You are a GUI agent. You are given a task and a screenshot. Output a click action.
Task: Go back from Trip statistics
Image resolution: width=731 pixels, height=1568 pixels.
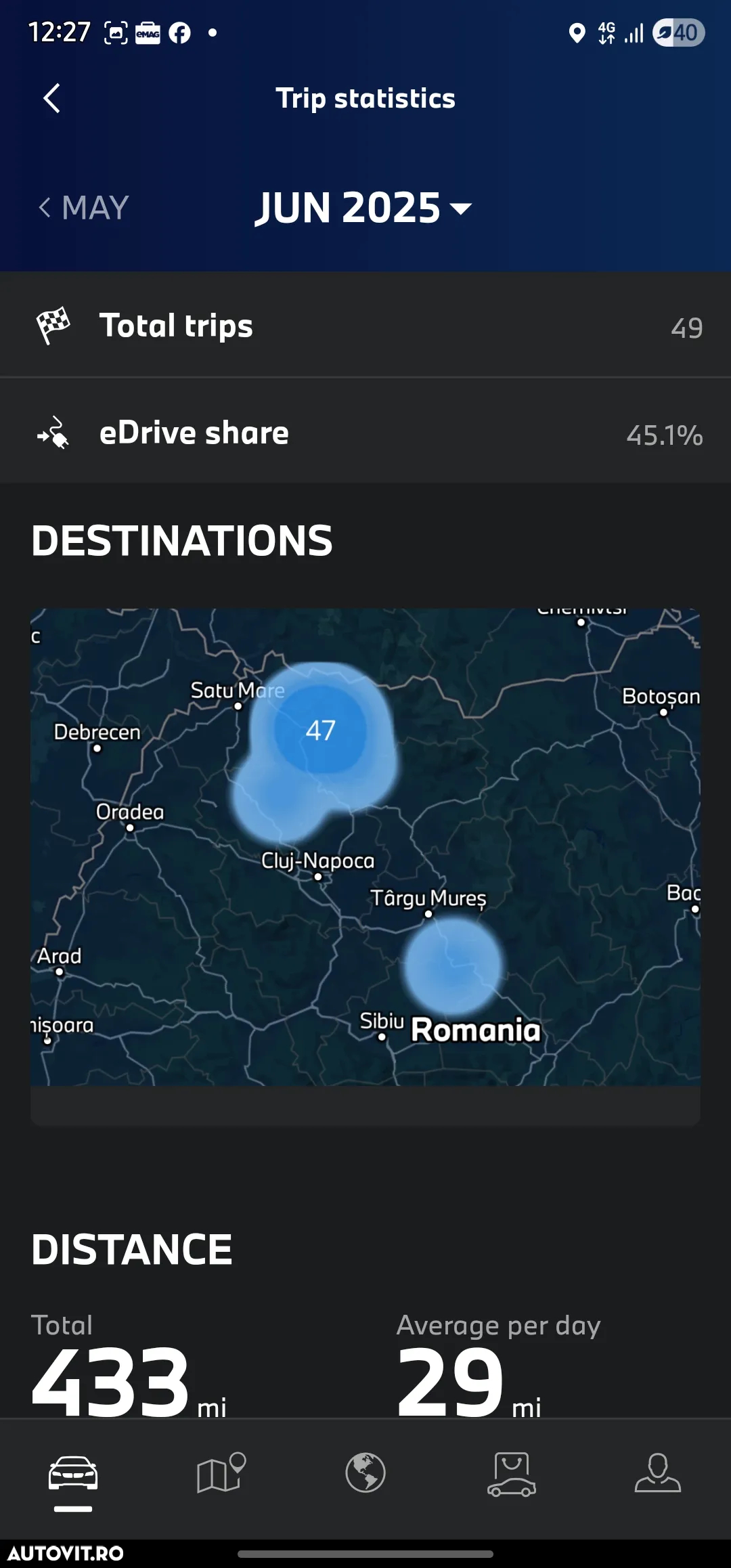pos(52,99)
